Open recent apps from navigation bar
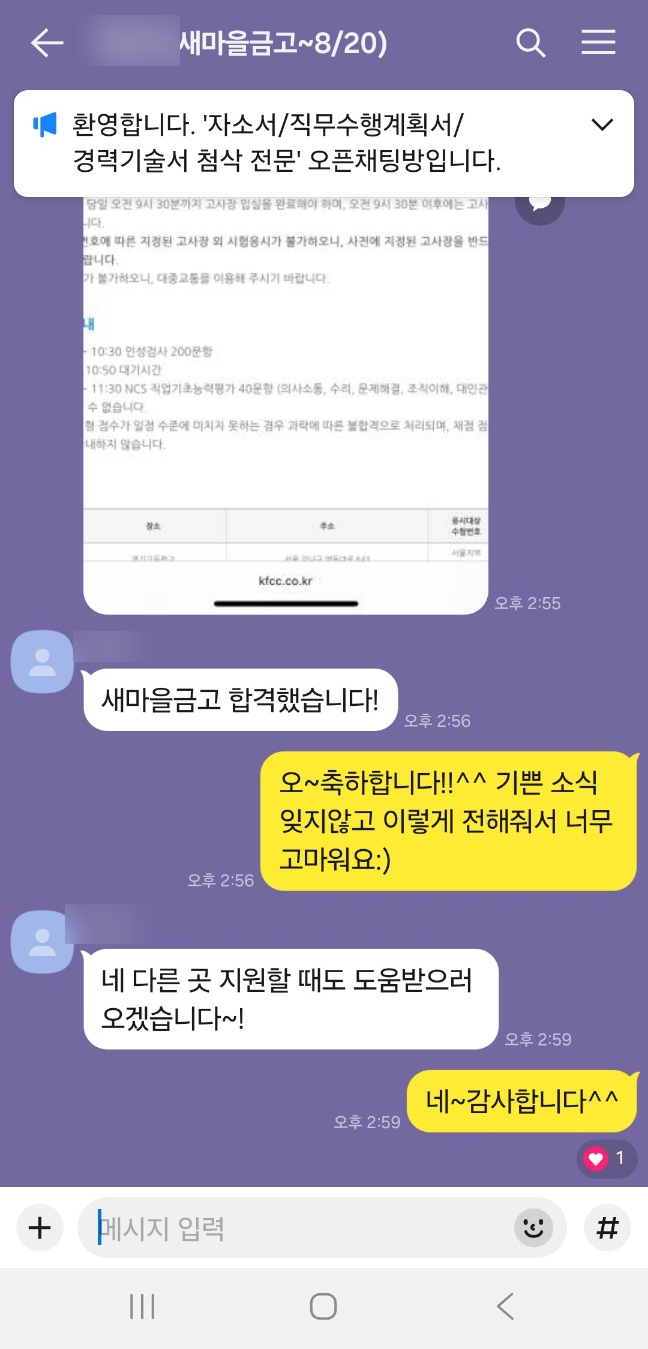Image resolution: width=648 pixels, height=1349 pixels. (x=142, y=1306)
